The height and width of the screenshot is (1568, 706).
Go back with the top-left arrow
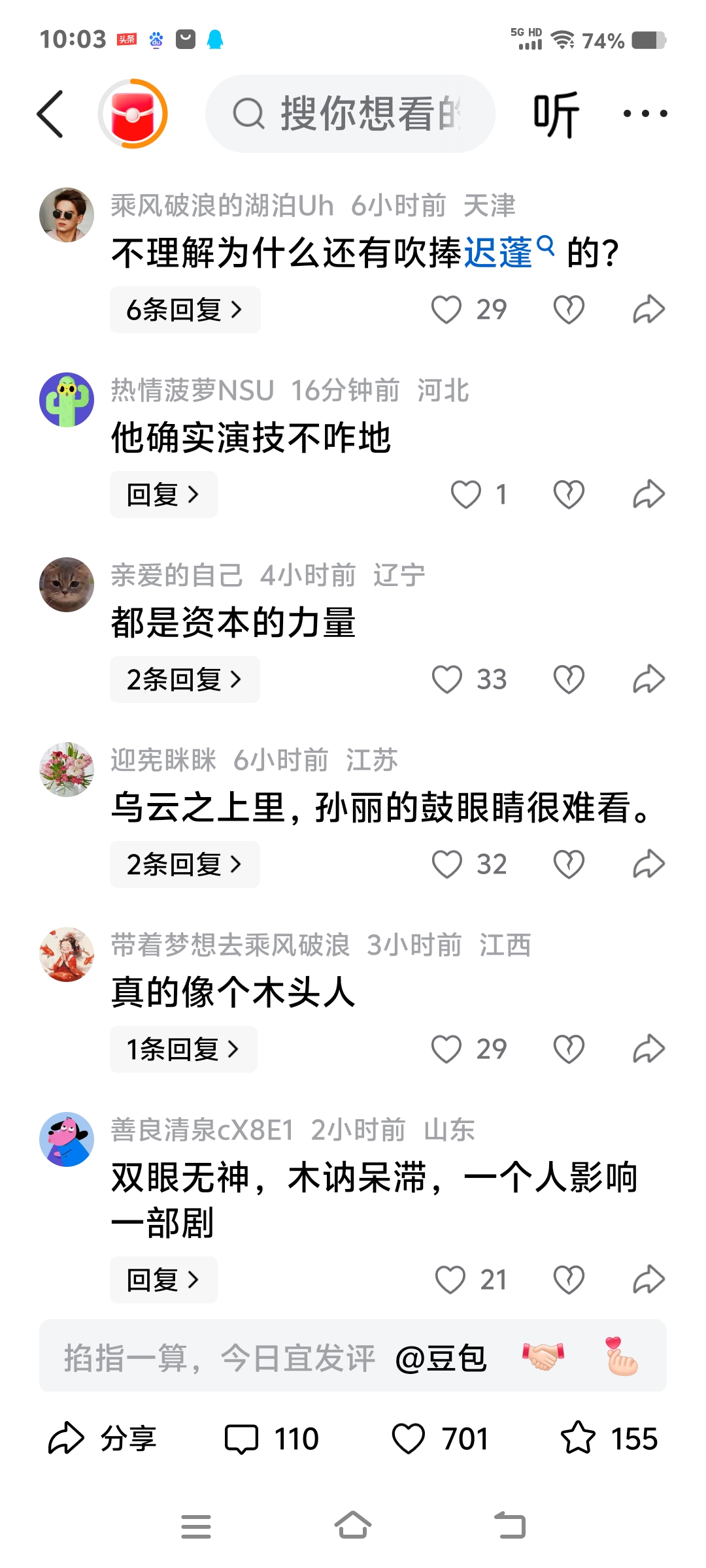51,114
